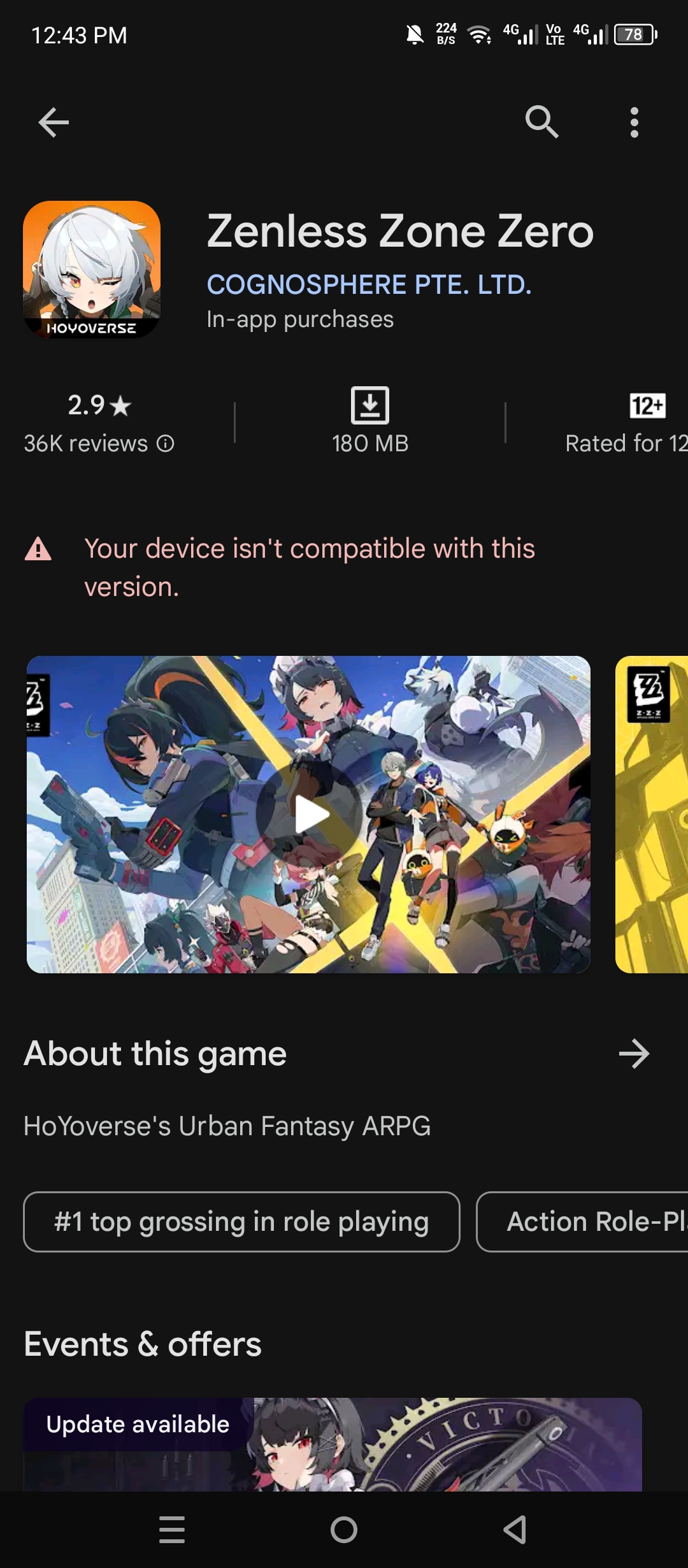
Task: Open the three-dot overflow menu
Action: 634,122
